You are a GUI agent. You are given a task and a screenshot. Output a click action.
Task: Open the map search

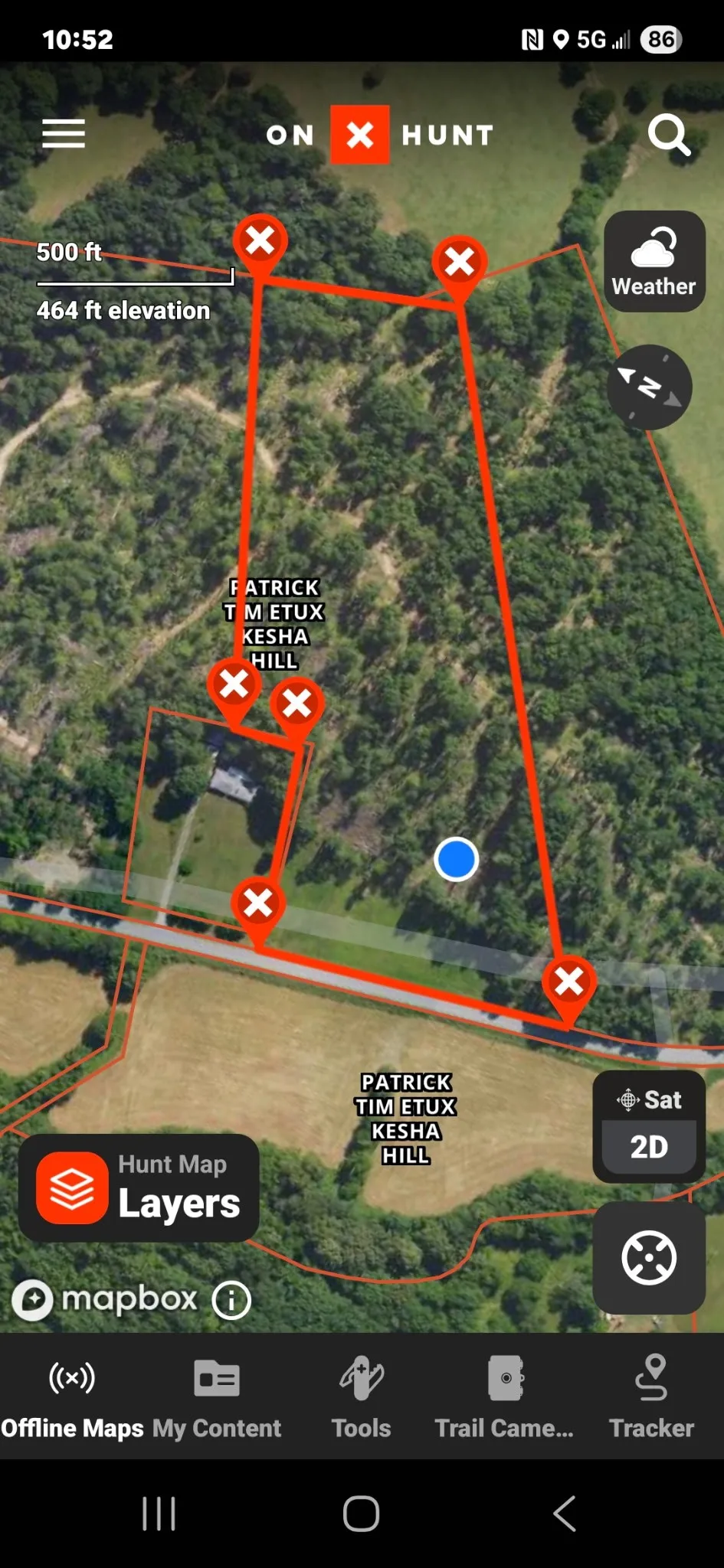[669, 136]
